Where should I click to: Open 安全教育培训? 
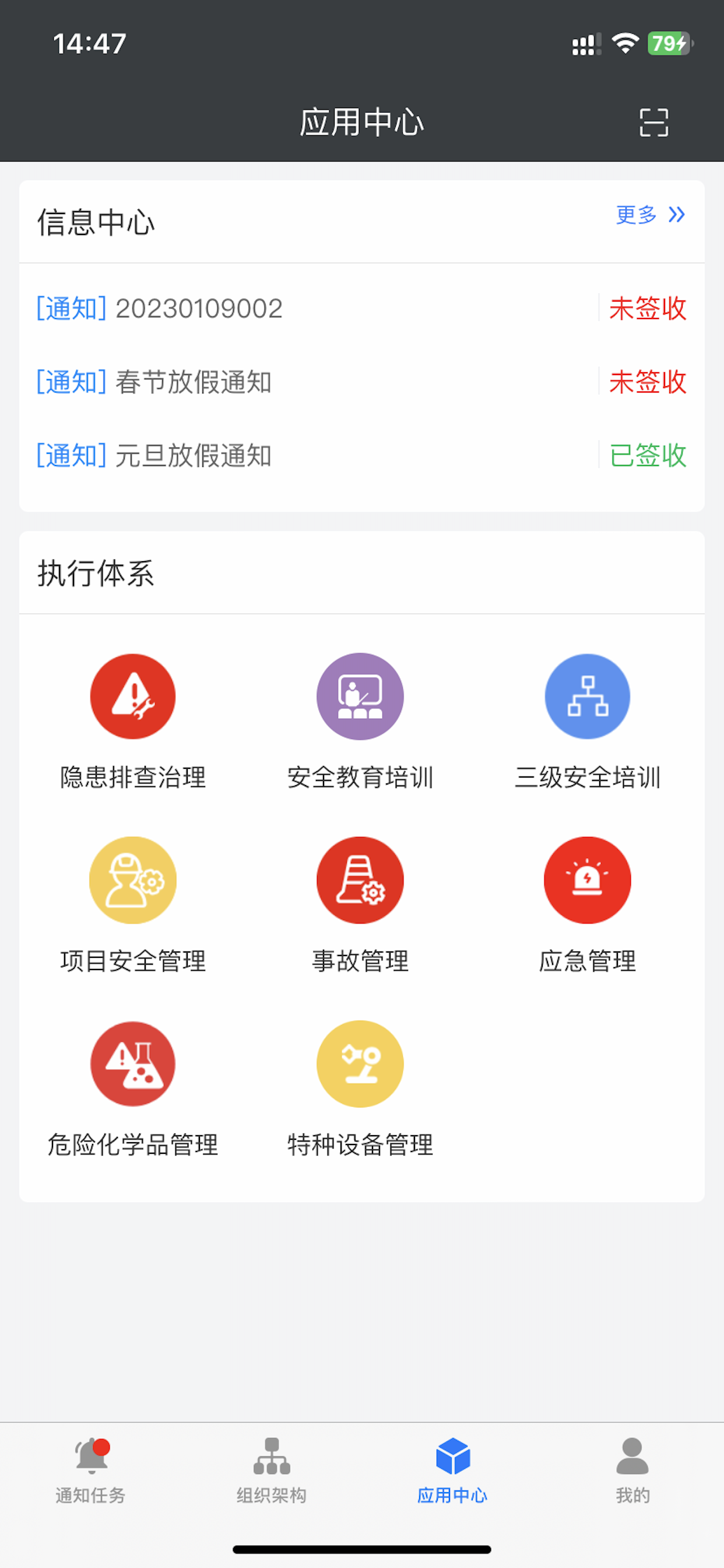point(360,722)
